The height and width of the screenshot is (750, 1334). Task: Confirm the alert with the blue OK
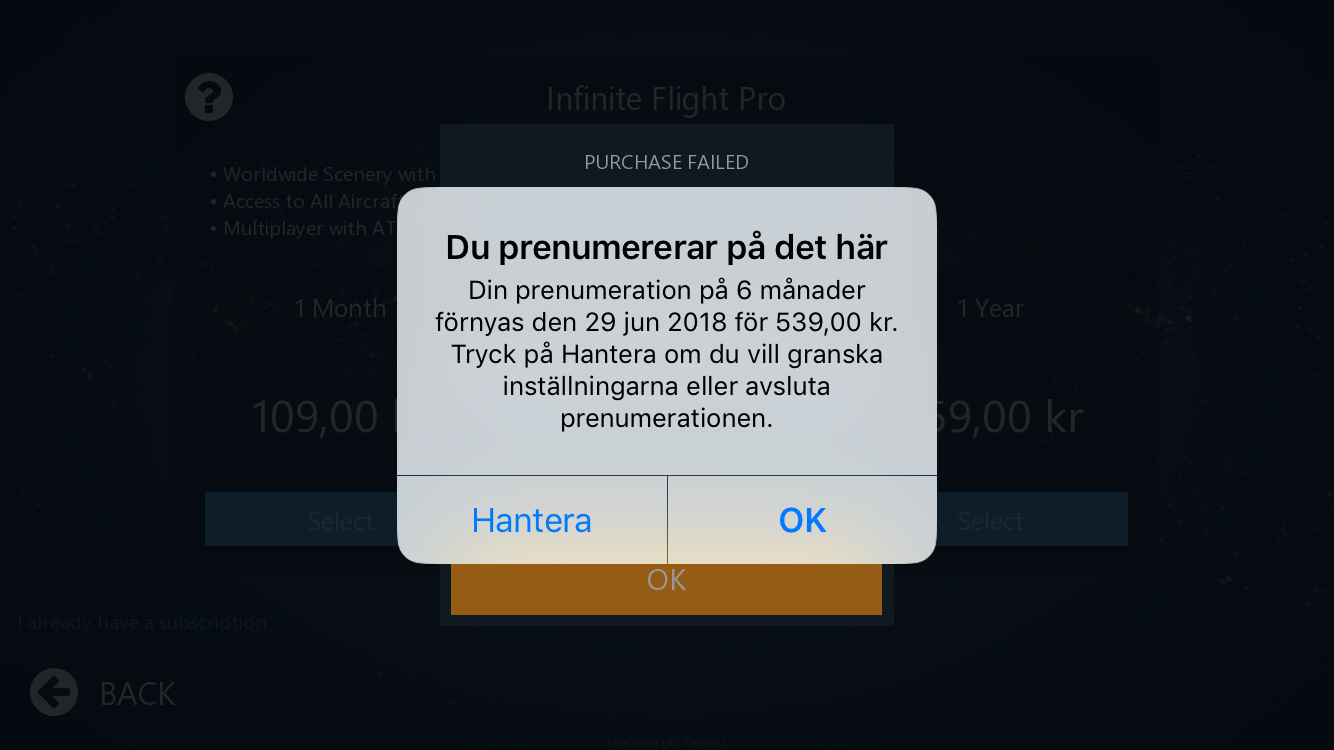802,520
